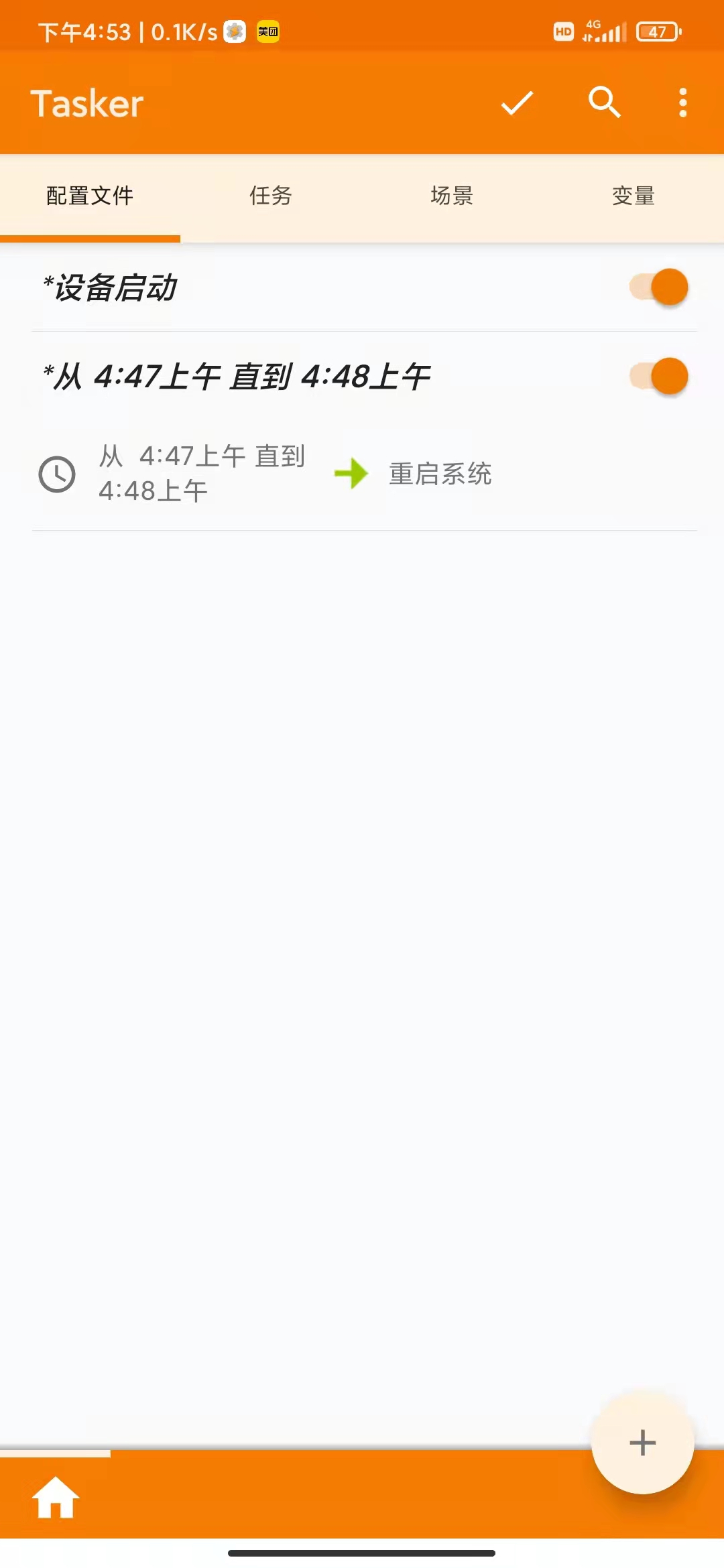Turn off the 4:47上午 time profile switch
The height and width of the screenshot is (1568, 724).
click(x=658, y=376)
